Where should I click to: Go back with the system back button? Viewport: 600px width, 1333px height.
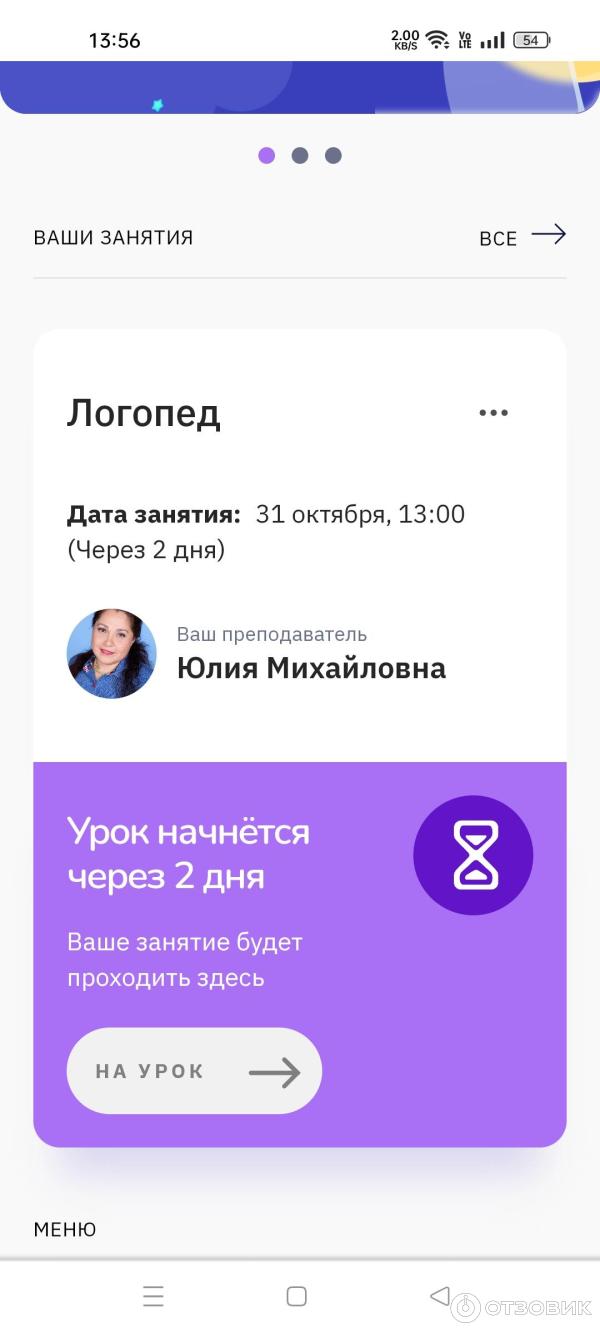(439, 1296)
